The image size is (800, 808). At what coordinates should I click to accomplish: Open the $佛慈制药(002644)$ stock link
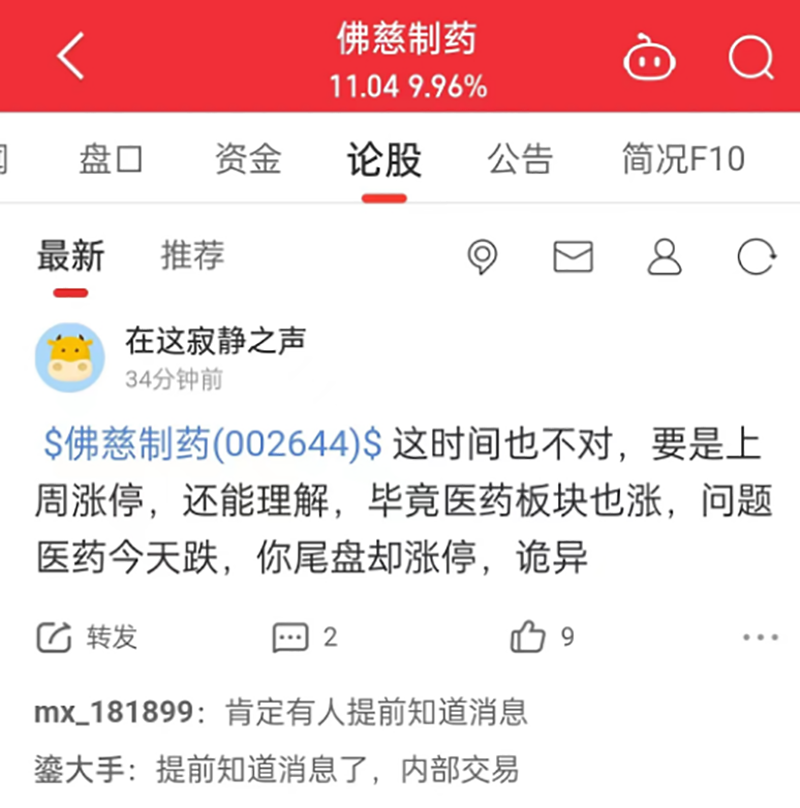[213, 444]
